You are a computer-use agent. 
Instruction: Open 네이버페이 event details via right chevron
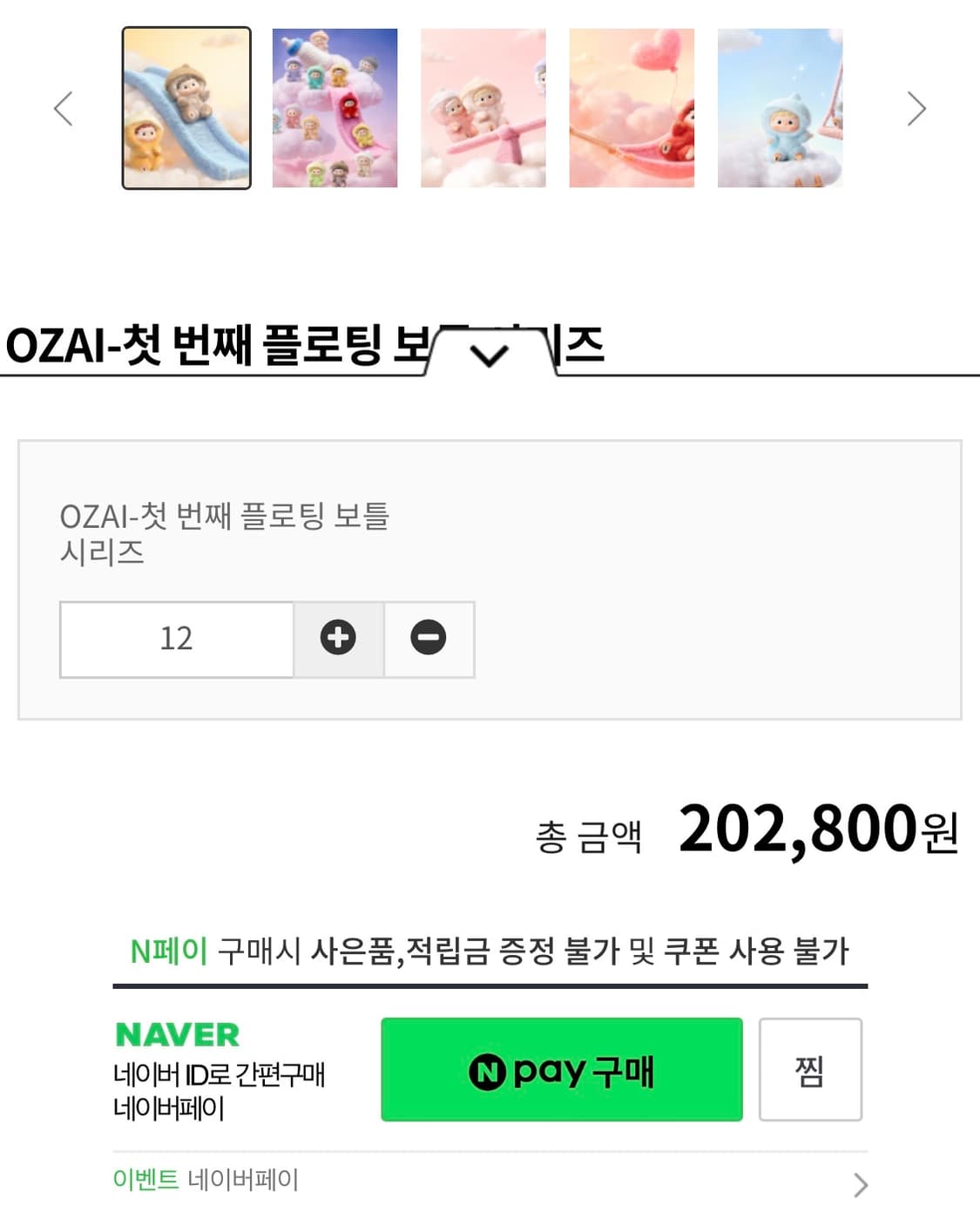click(x=862, y=1185)
